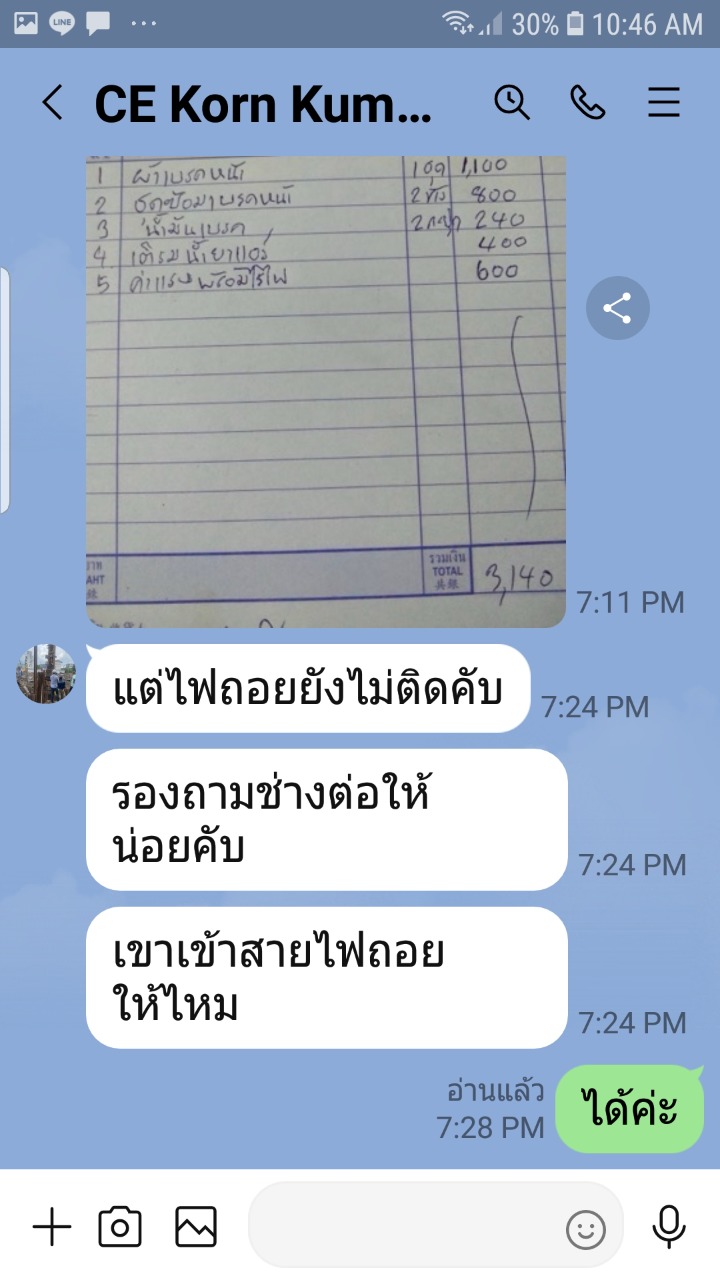720x1280 pixels.
Task: Open the receipt photo sent at 7:11 PM
Action: [x=326, y=391]
